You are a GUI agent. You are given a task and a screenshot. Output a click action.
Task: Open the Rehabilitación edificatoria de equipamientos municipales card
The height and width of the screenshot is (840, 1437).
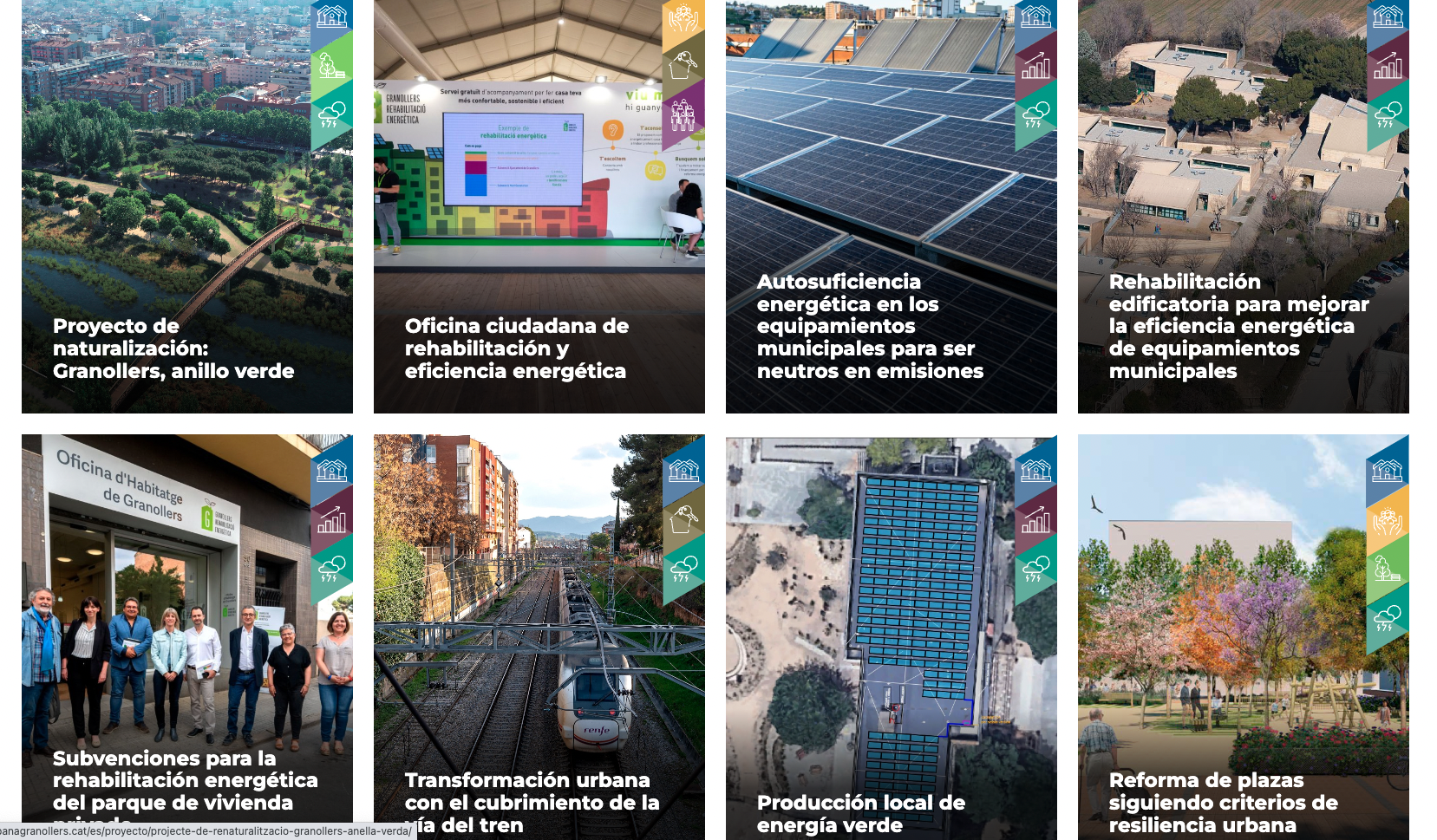pyautogui.click(x=1238, y=326)
